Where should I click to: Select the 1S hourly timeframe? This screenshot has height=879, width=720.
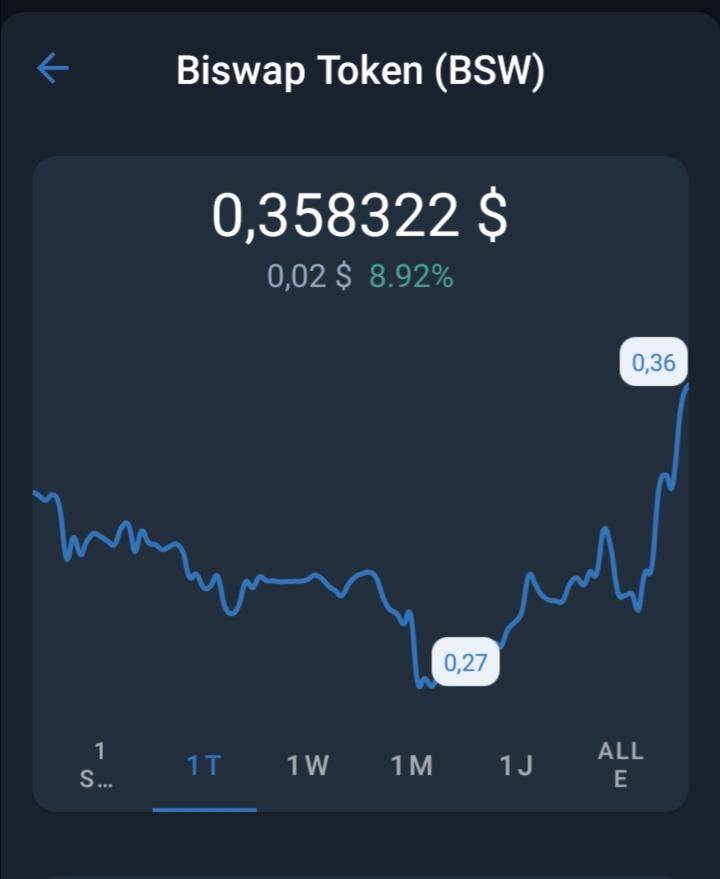coord(100,764)
